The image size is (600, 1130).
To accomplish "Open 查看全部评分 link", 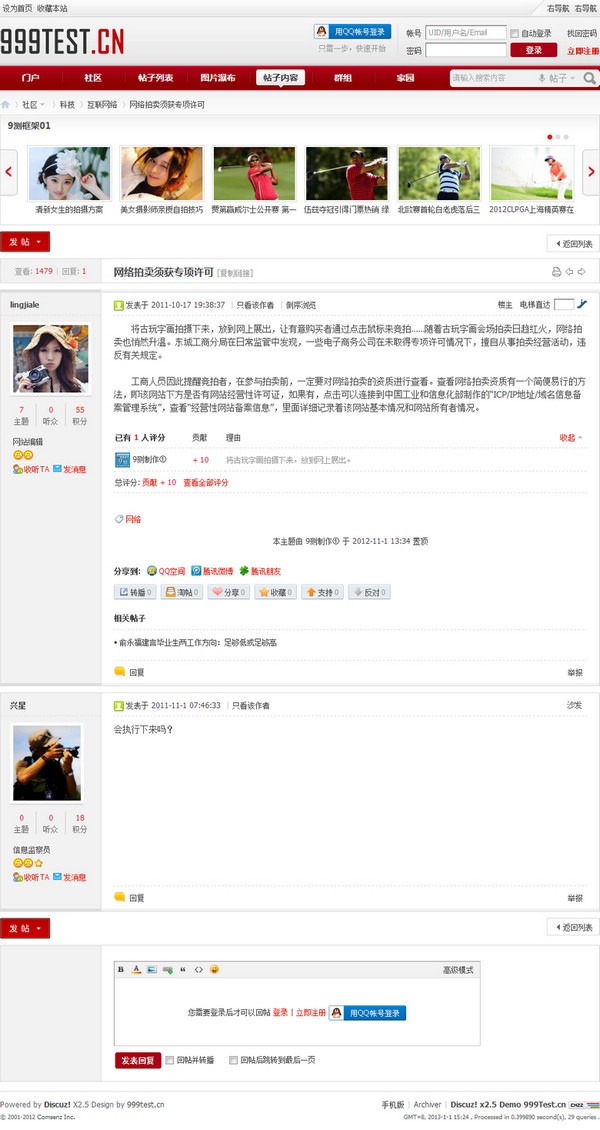I will coord(205,482).
